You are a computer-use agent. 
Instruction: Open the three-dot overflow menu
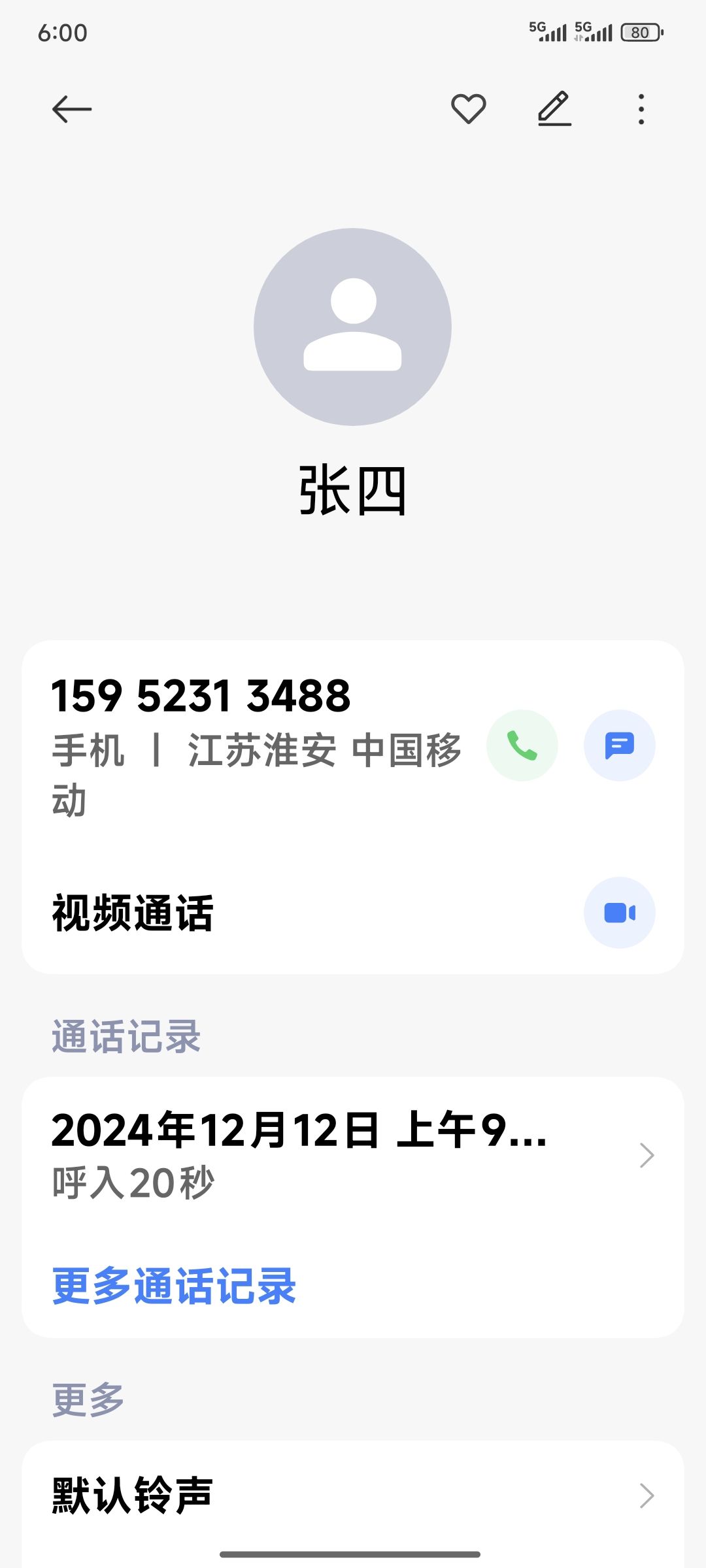tap(641, 109)
